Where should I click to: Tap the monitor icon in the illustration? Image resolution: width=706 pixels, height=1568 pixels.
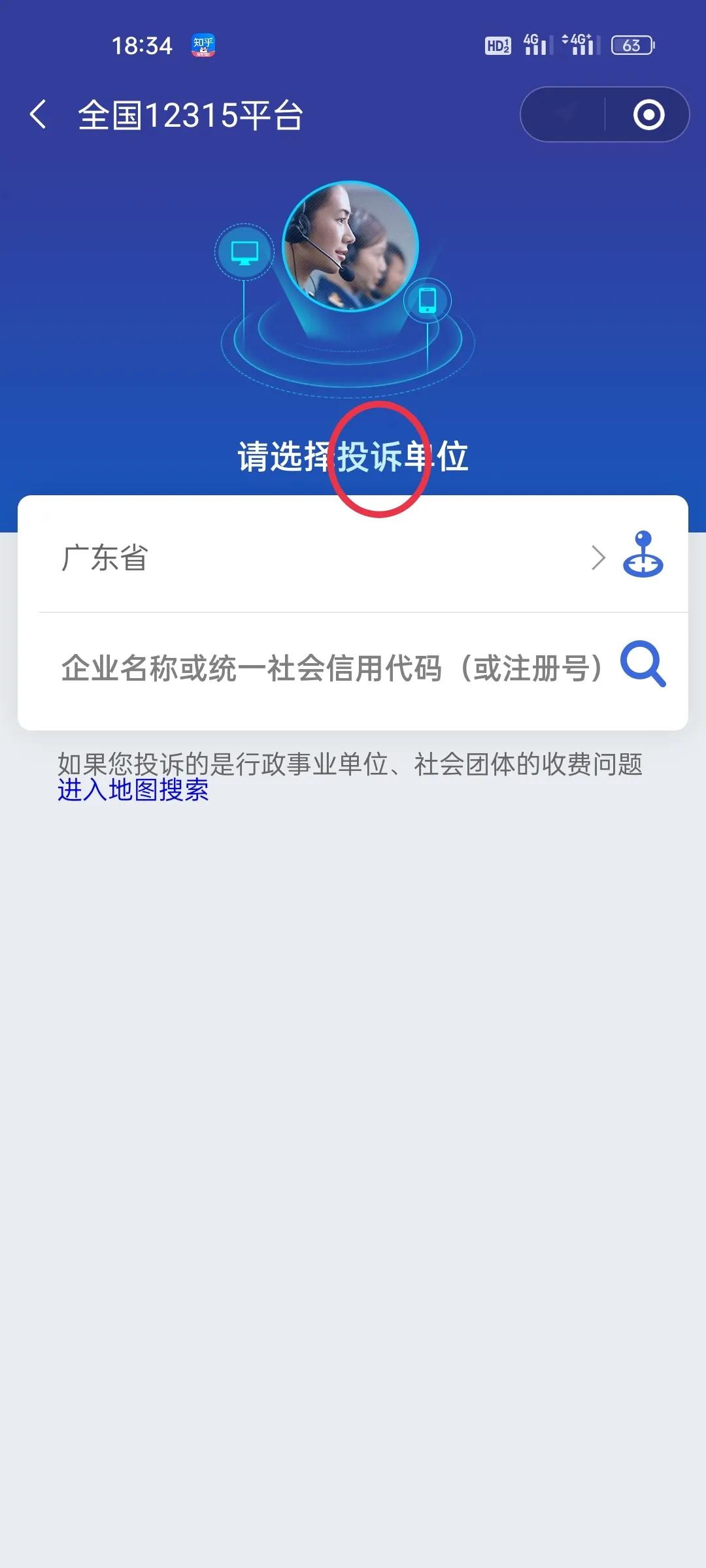click(244, 252)
